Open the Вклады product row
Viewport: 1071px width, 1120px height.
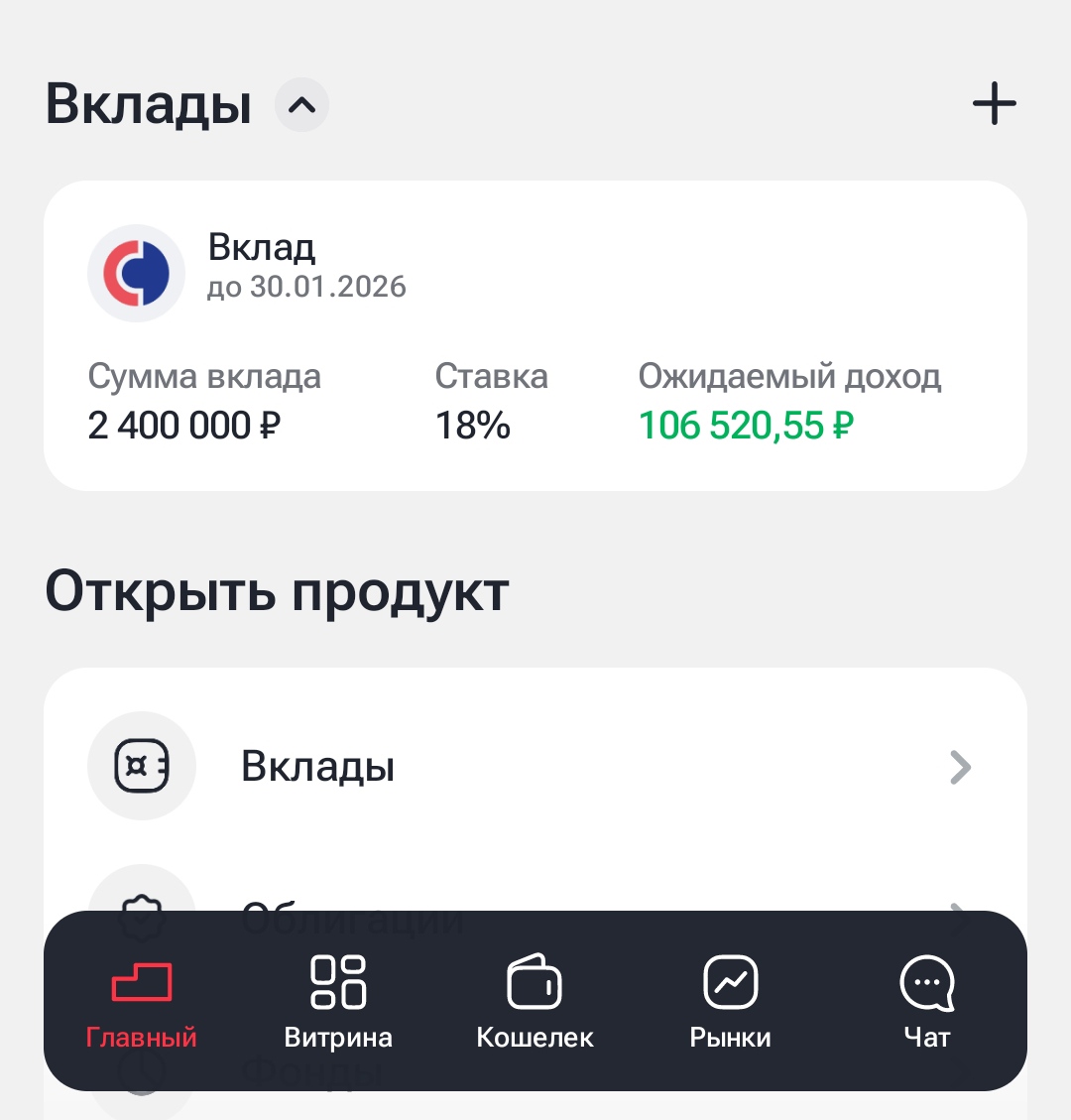tap(535, 767)
